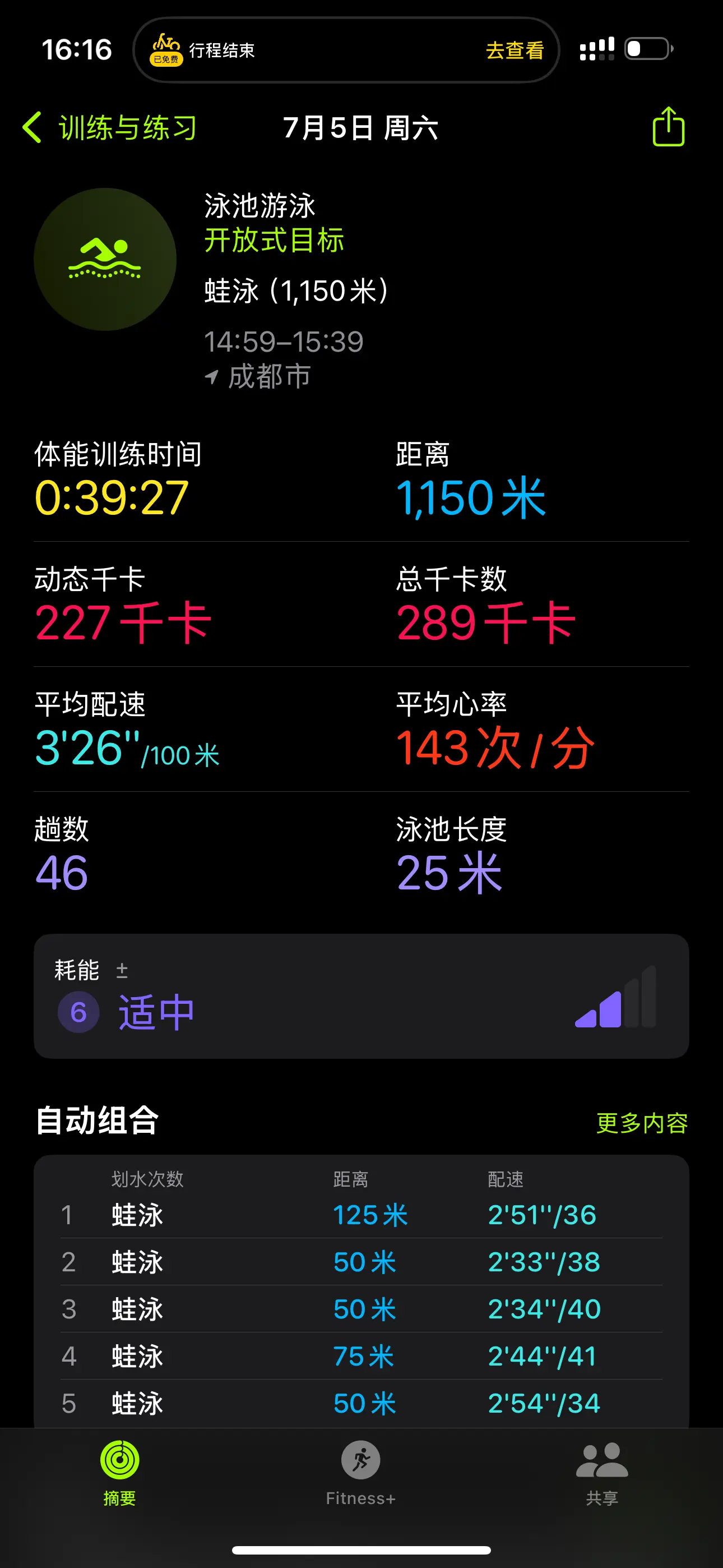Share this swimming workout
The image size is (723, 1568).
tap(668, 127)
